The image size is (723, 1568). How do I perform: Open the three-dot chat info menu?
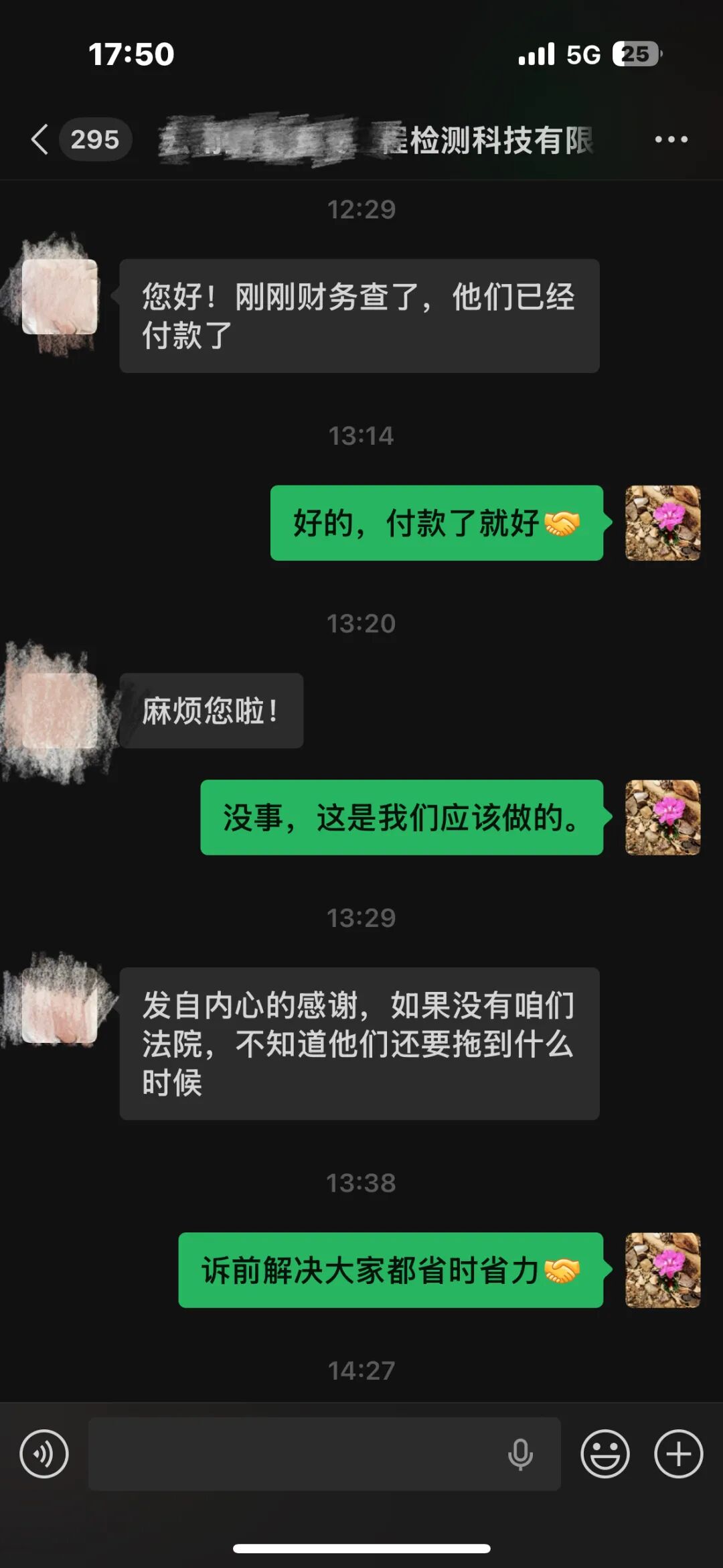tap(671, 139)
